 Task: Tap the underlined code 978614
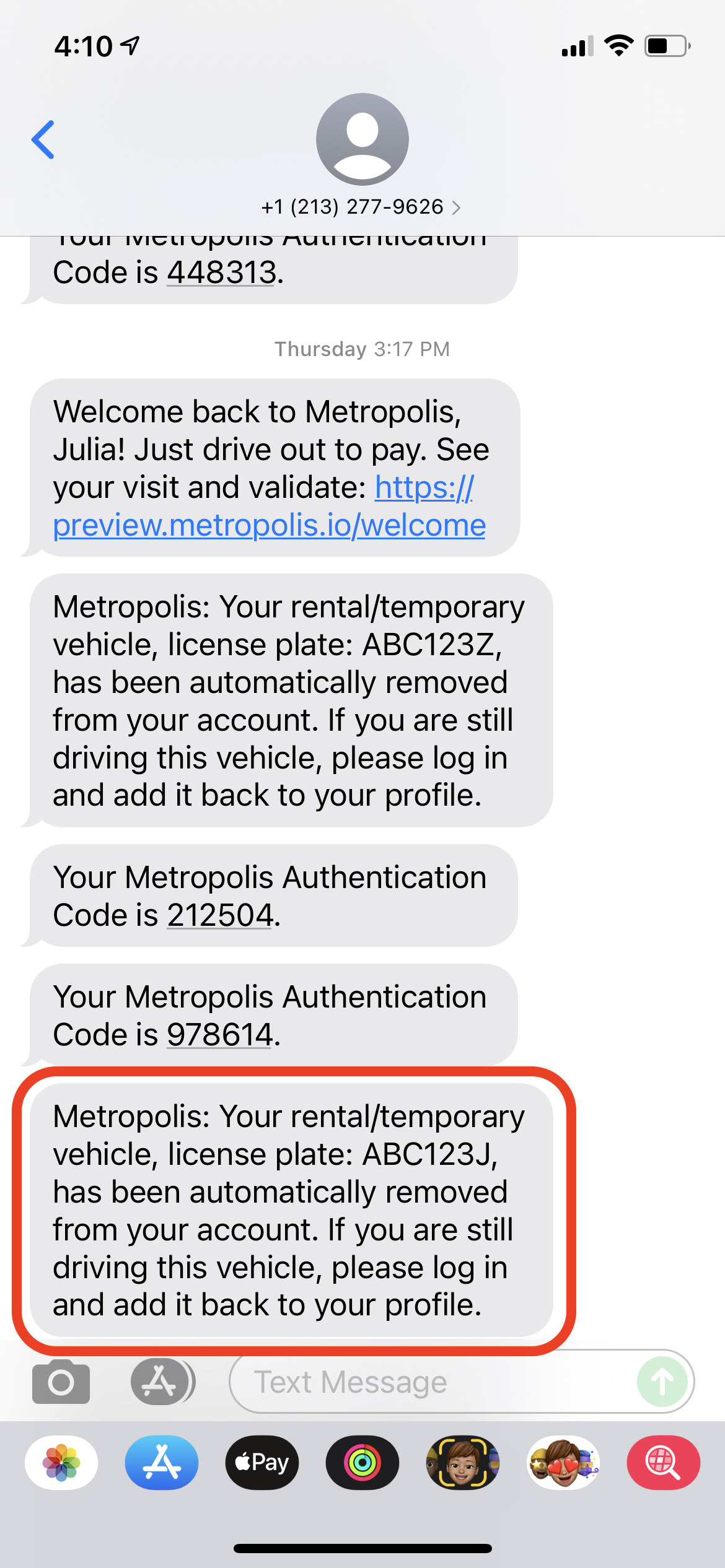click(220, 1035)
